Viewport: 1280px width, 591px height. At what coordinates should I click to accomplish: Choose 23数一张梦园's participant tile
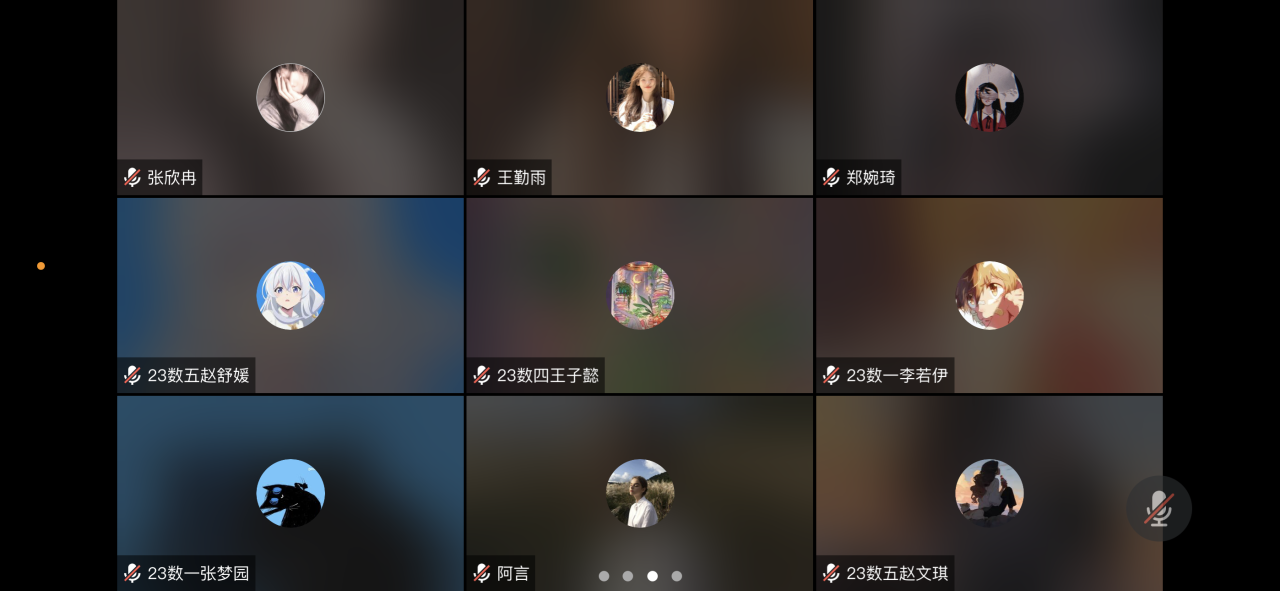tap(290, 492)
